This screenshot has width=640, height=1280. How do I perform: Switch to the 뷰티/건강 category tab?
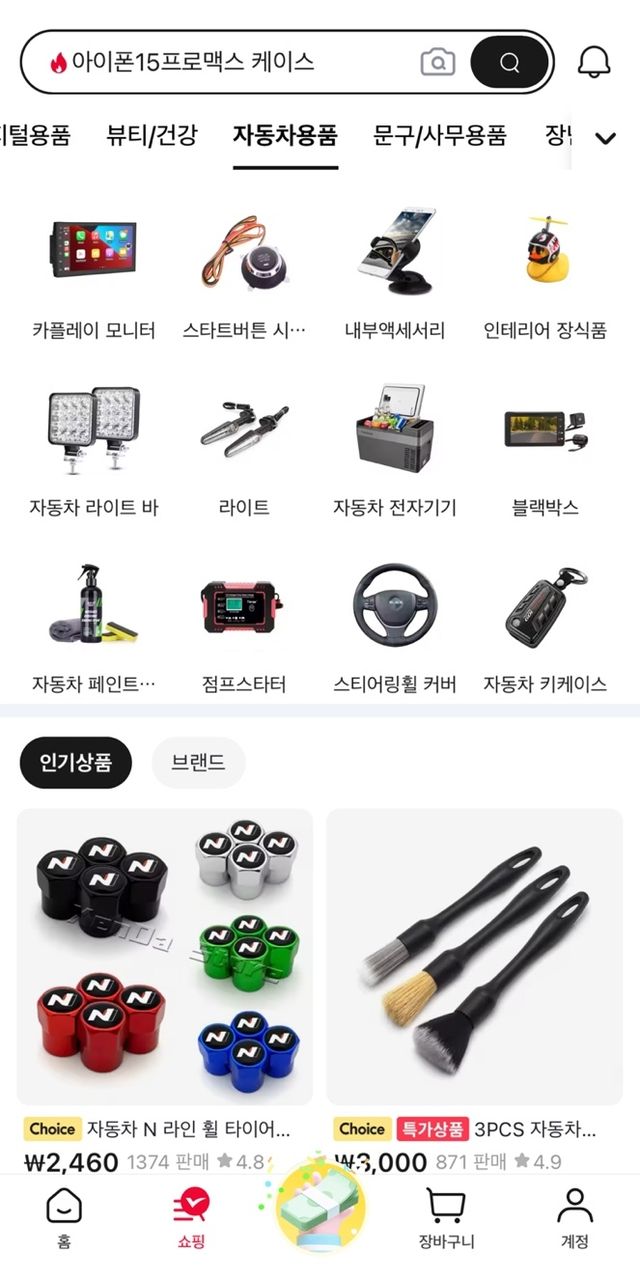click(152, 135)
